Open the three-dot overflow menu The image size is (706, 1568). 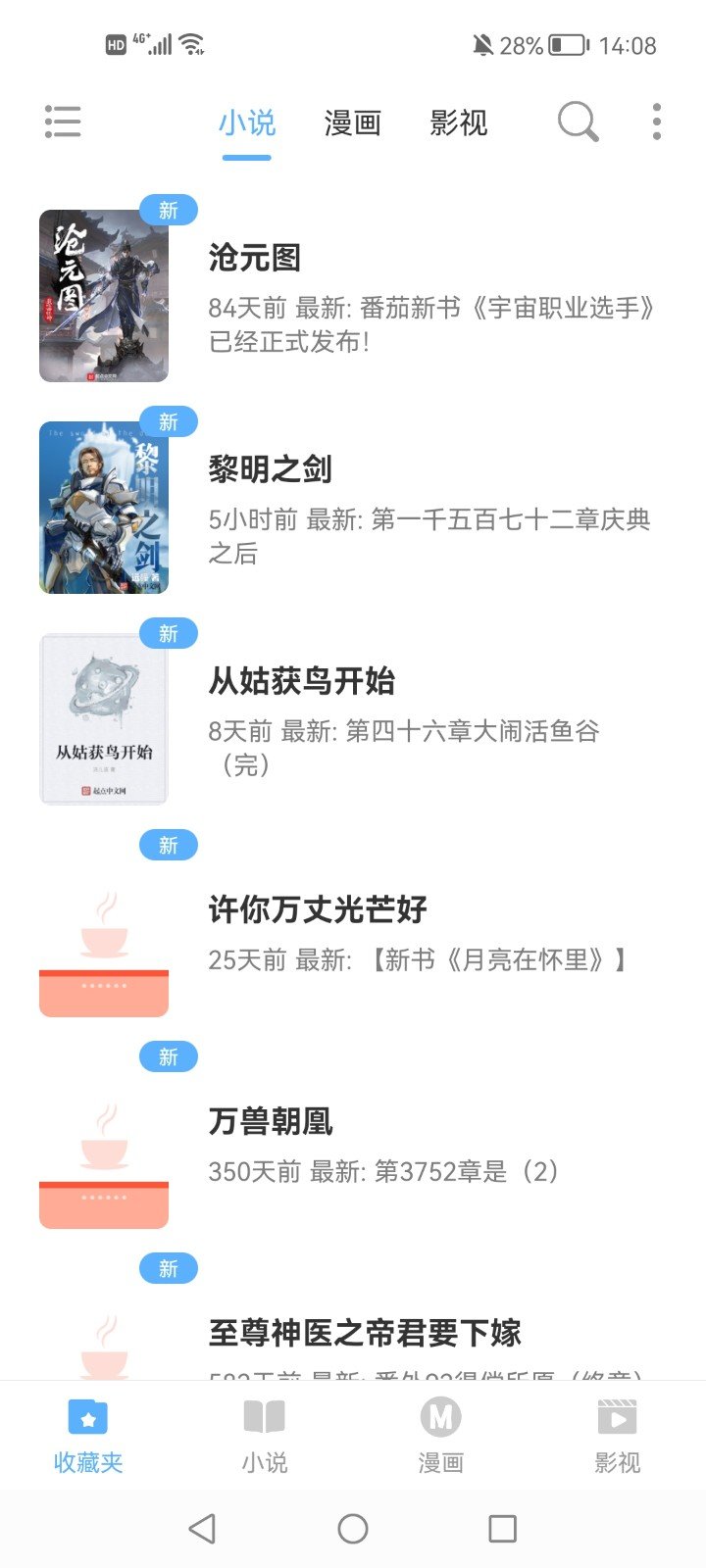pos(656,122)
